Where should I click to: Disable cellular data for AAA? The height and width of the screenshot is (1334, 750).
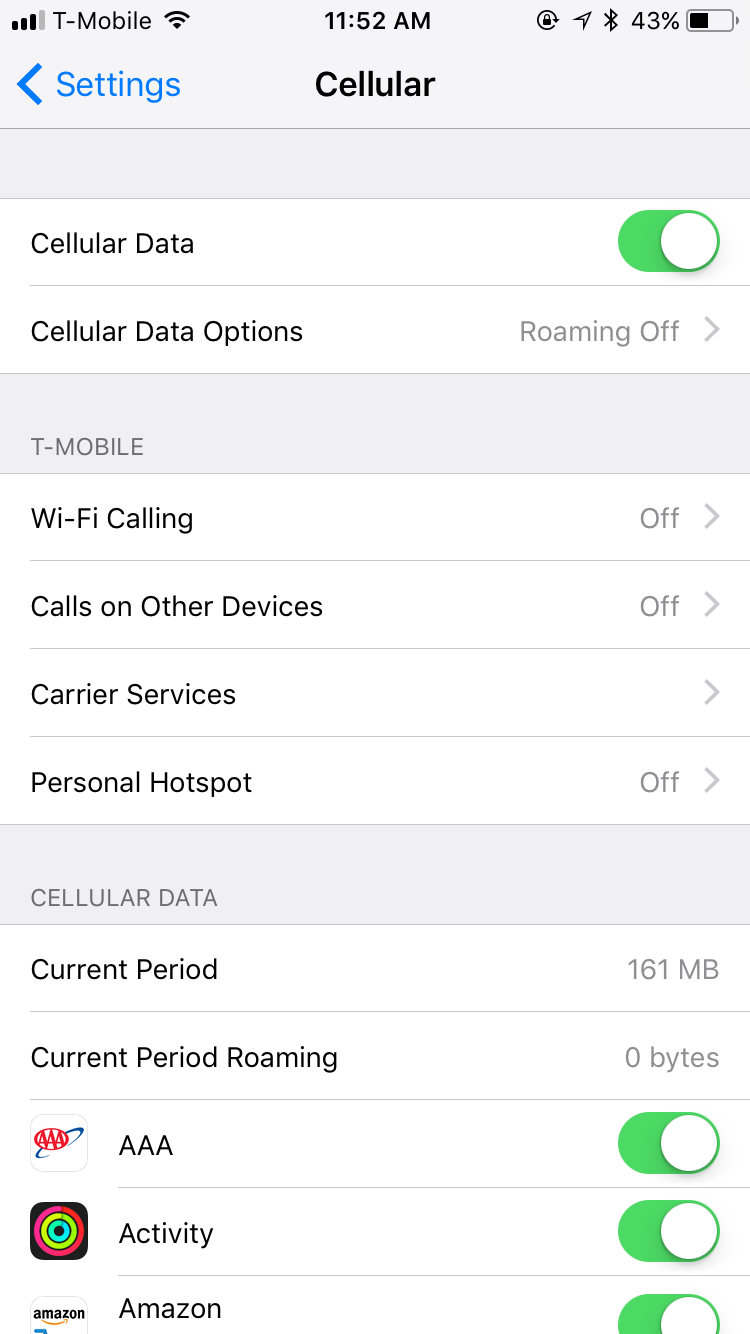[x=669, y=1144]
